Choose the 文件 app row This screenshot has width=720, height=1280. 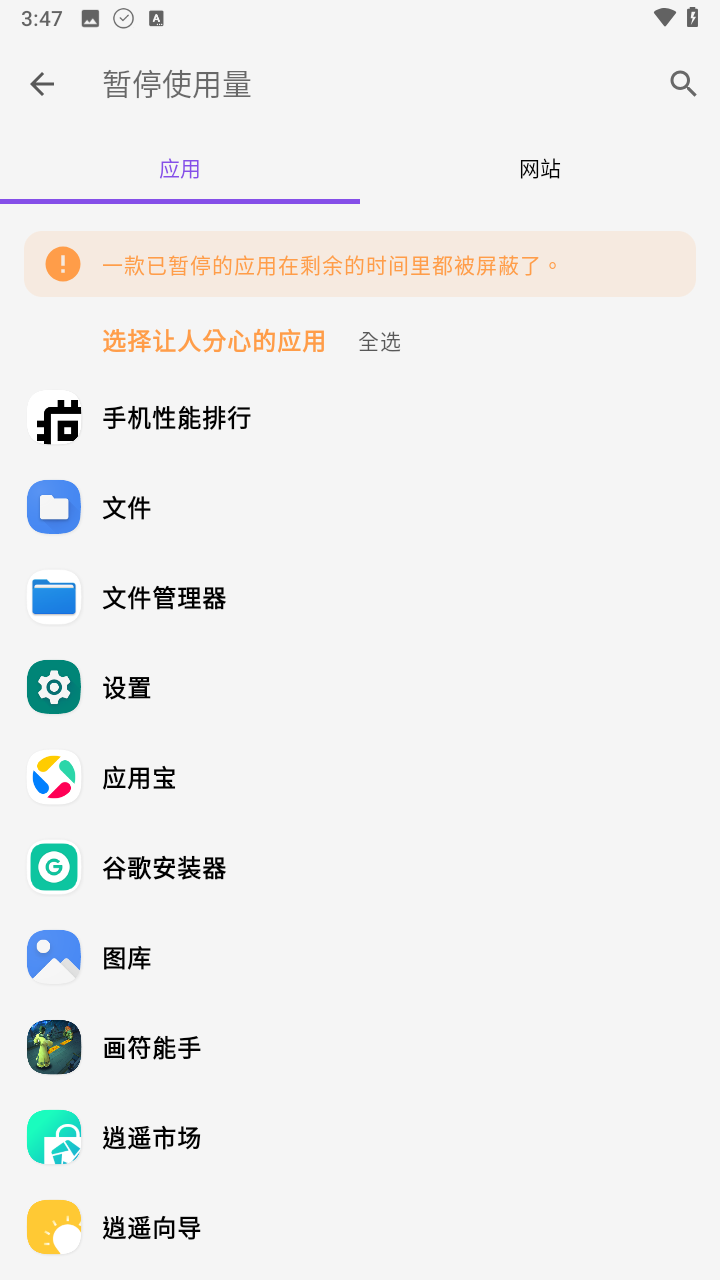pos(127,508)
